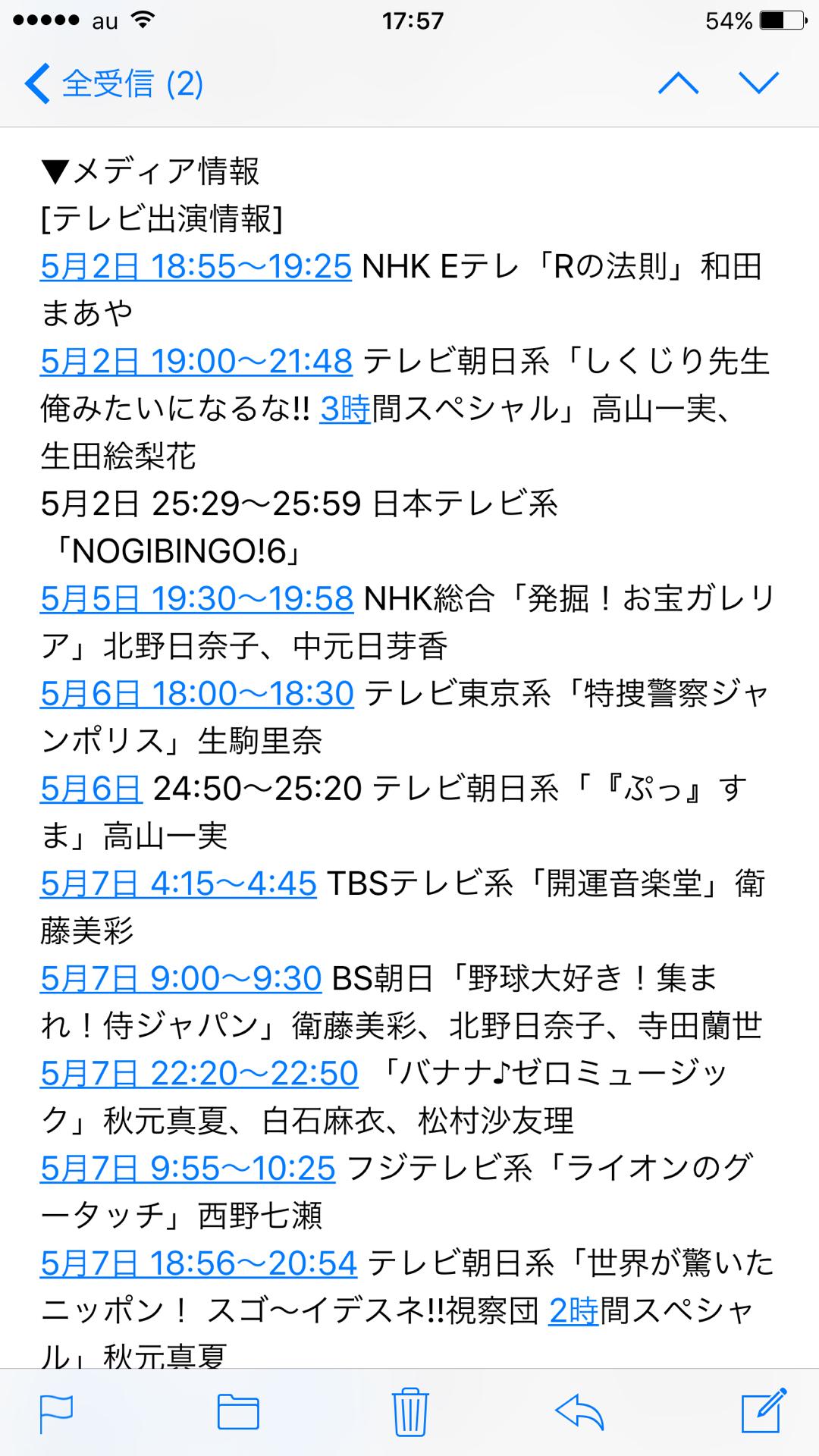Reply to this email

point(579,1412)
